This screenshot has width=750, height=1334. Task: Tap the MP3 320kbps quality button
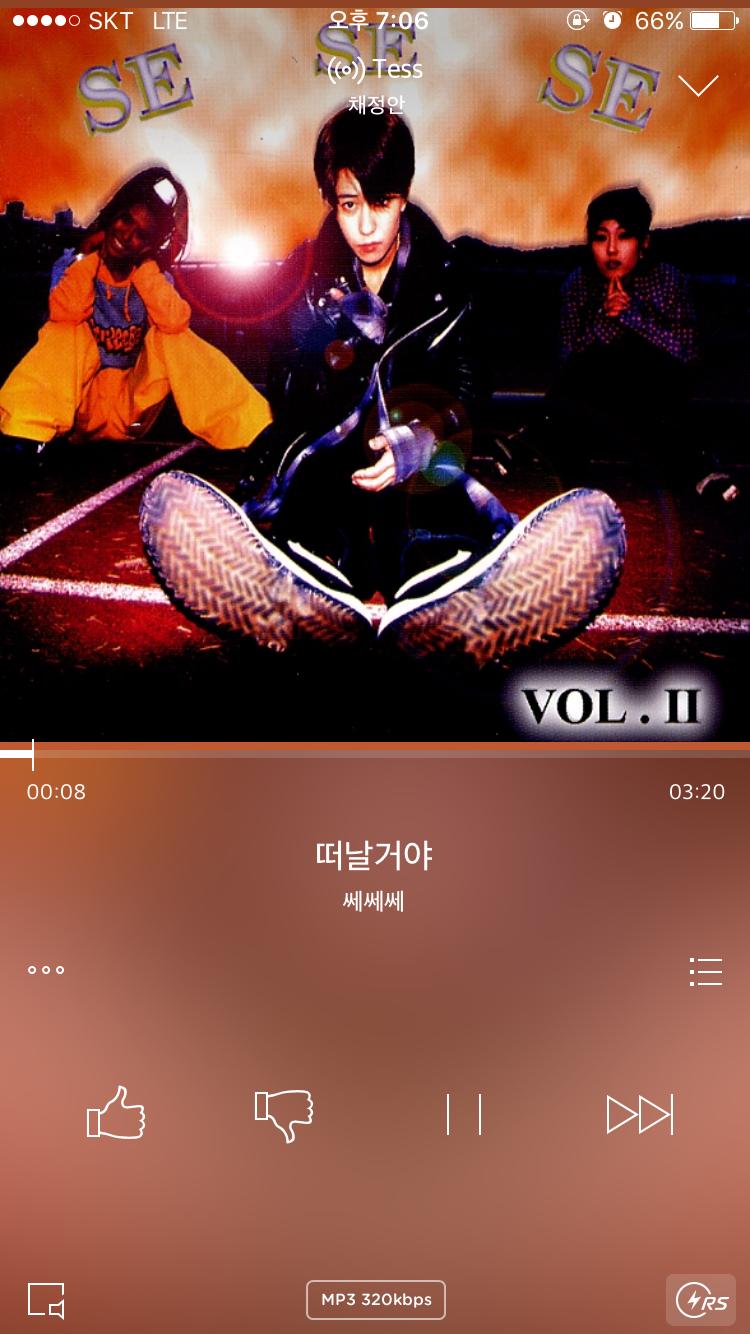click(376, 1300)
